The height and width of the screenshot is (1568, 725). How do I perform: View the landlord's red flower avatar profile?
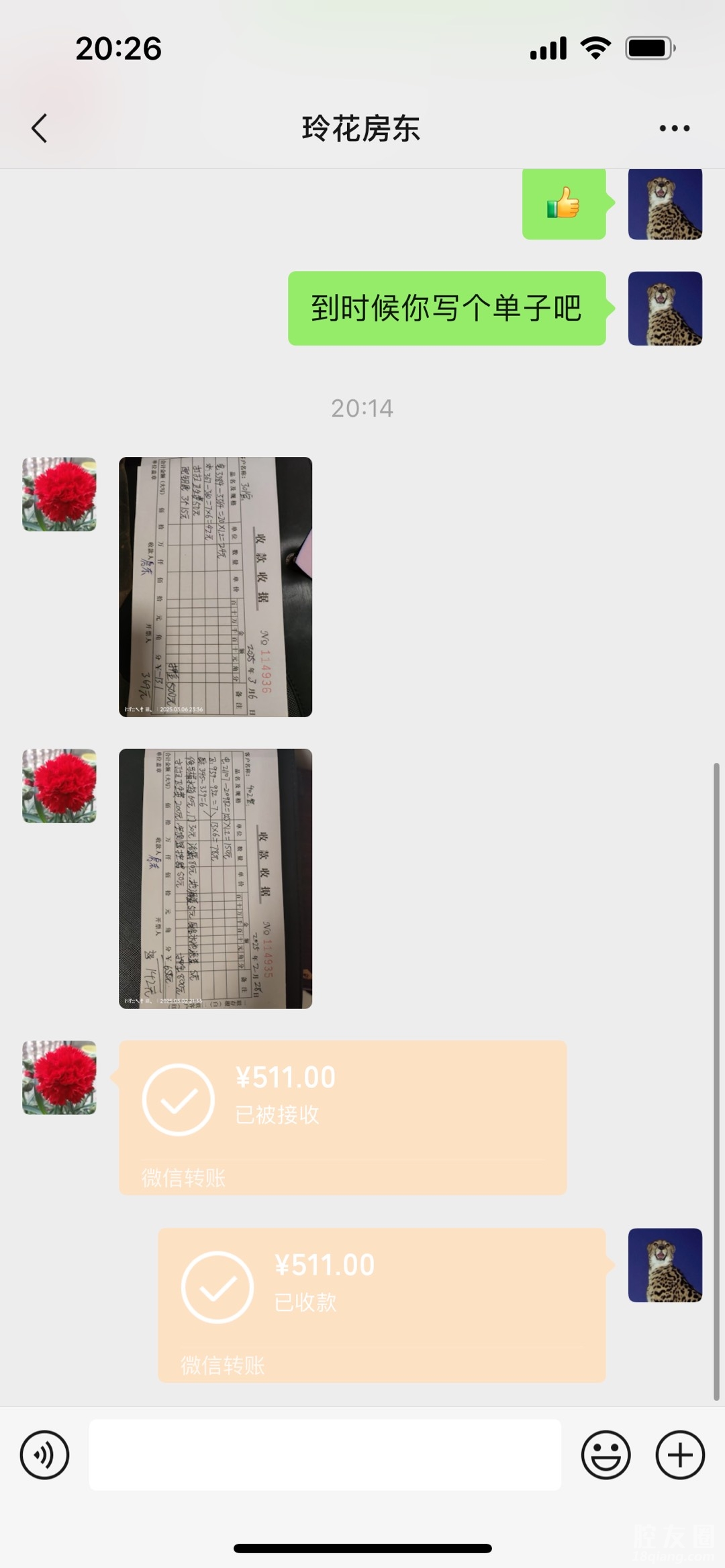click(59, 494)
